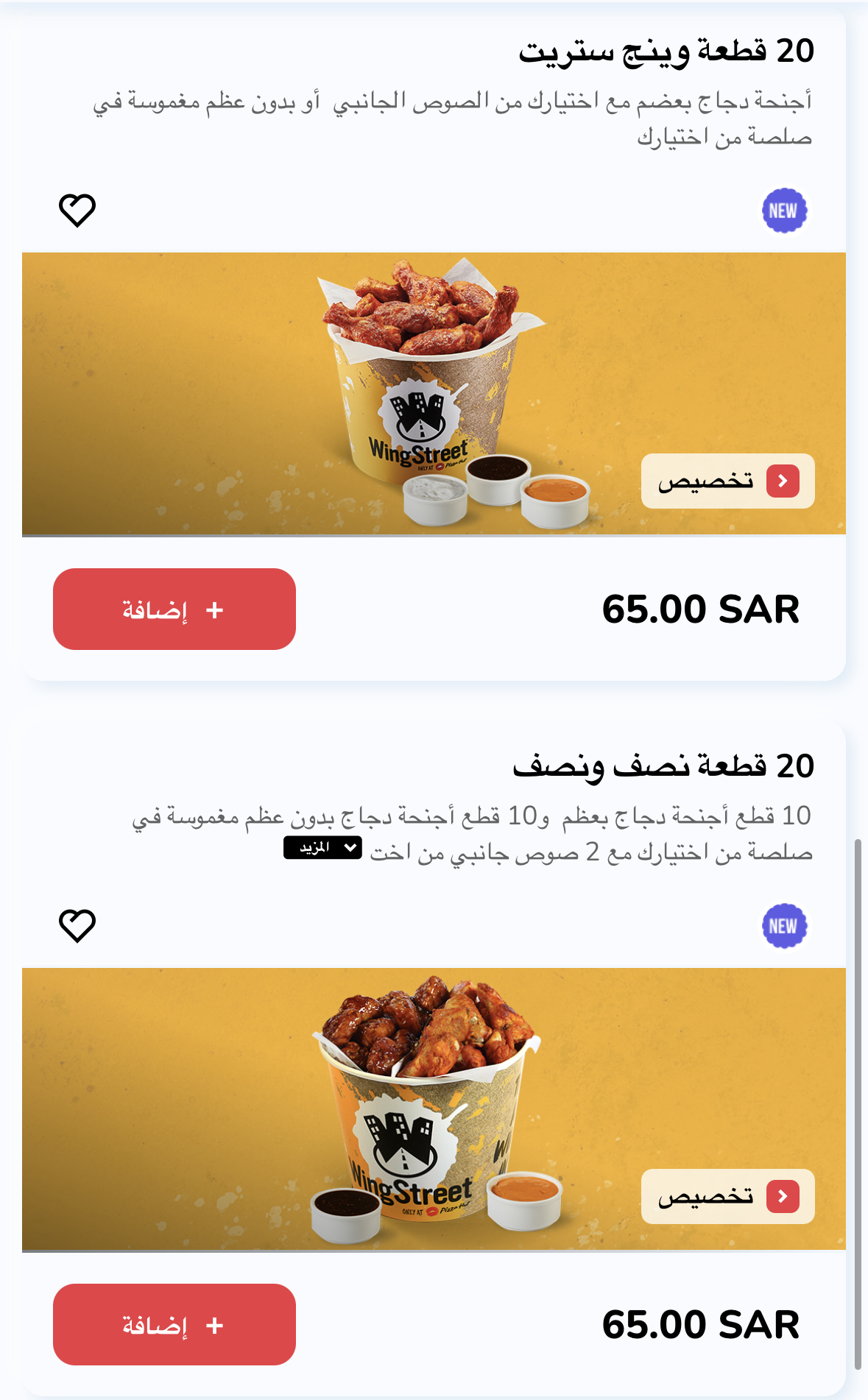
Task: Favorite the 20 قطعة وينج ستريت item
Action: click(x=77, y=211)
